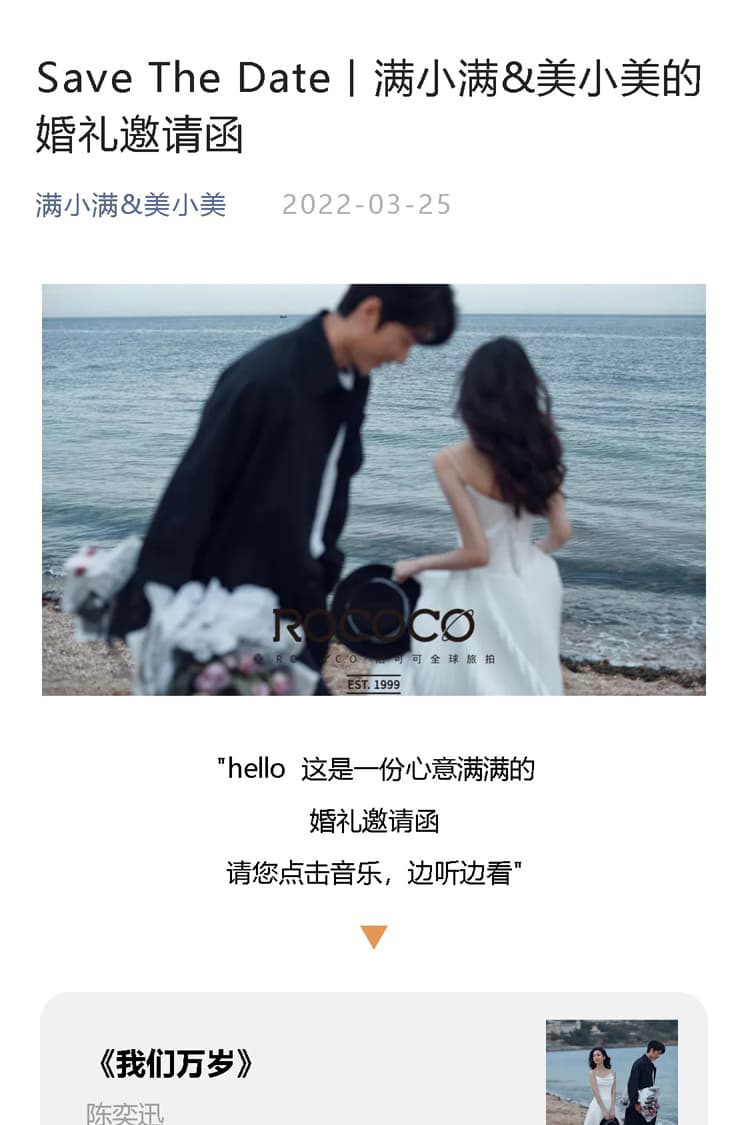The width and height of the screenshot is (750, 1125).
Task: Open the 满小满&美小美 account link
Action: pos(131,205)
